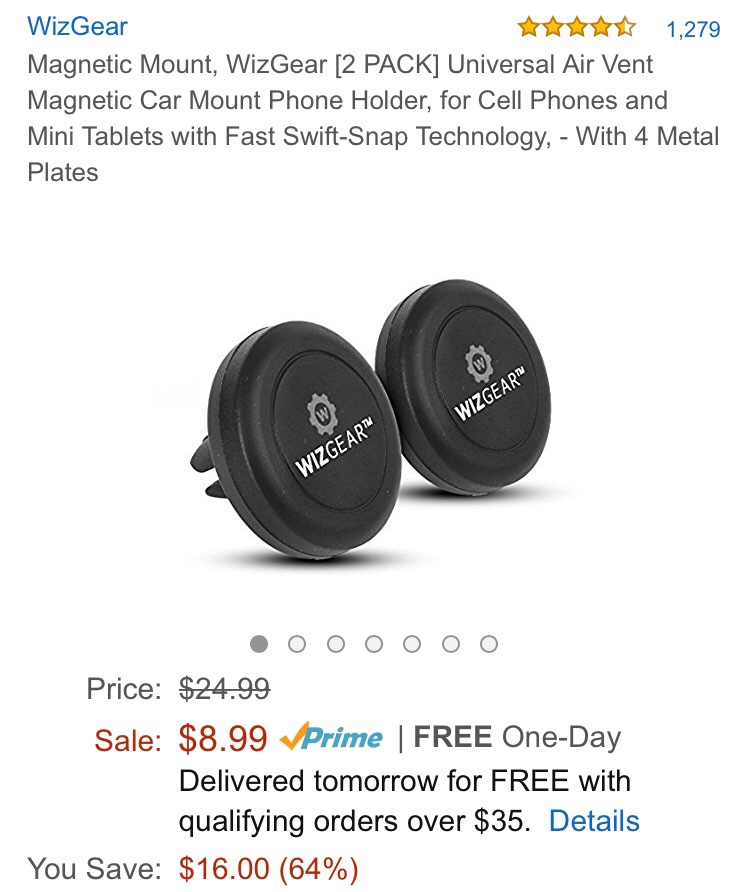View the 1,279 customer reviews

pos(693,29)
